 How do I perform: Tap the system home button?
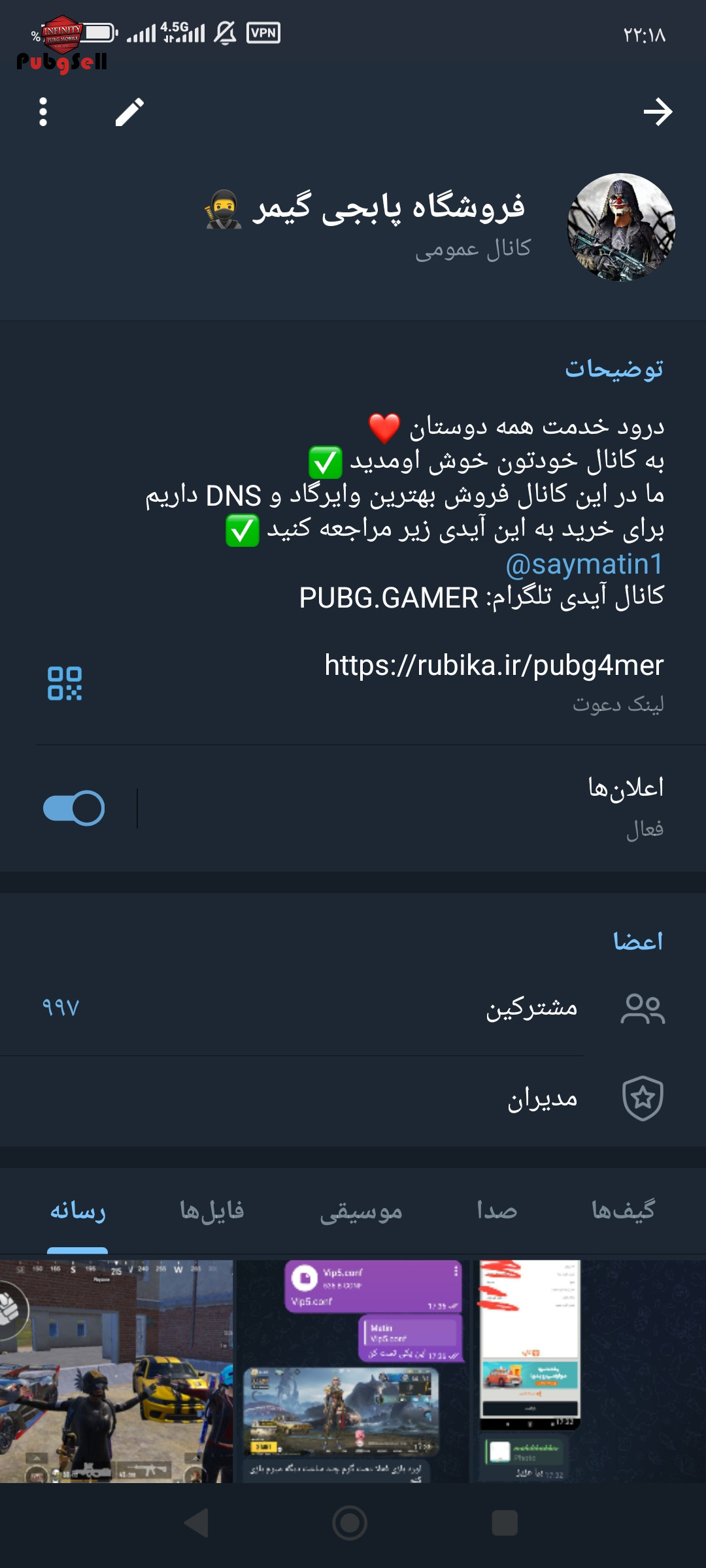click(350, 1523)
